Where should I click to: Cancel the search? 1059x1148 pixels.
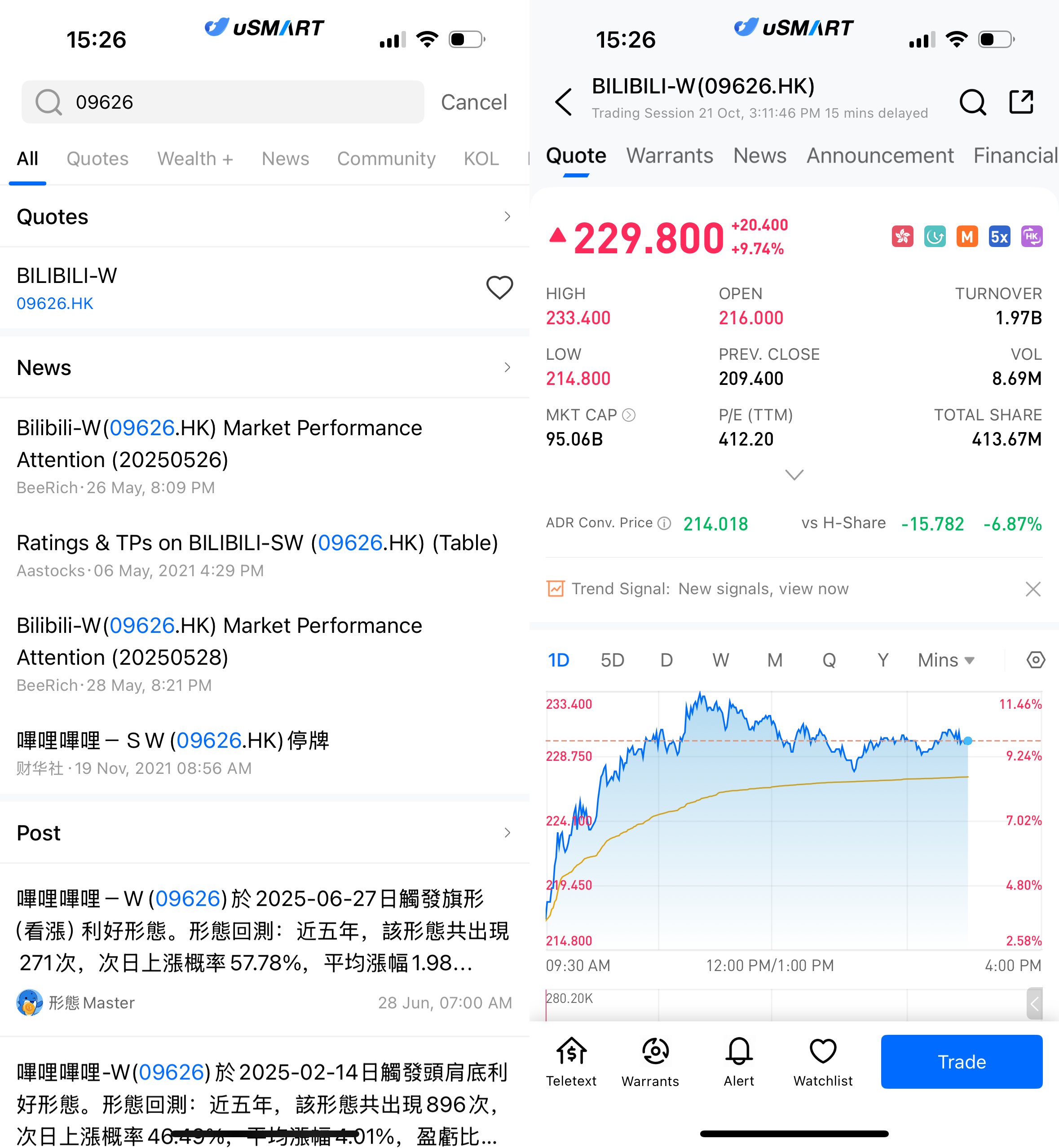473,102
